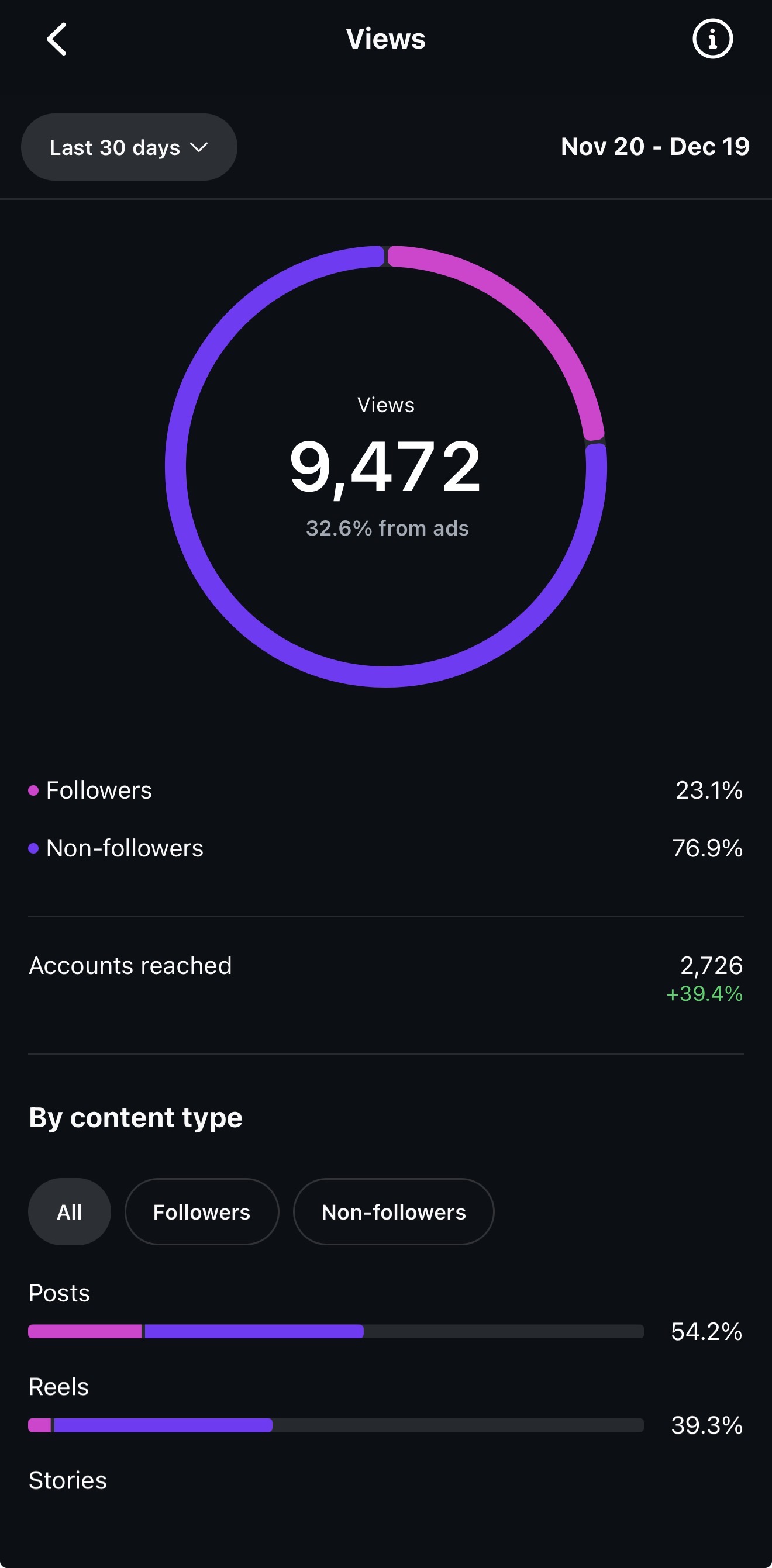This screenshot has width=772, height=1568.
Task: Open the info icon about Views
Action: click(x=712, y=40)
